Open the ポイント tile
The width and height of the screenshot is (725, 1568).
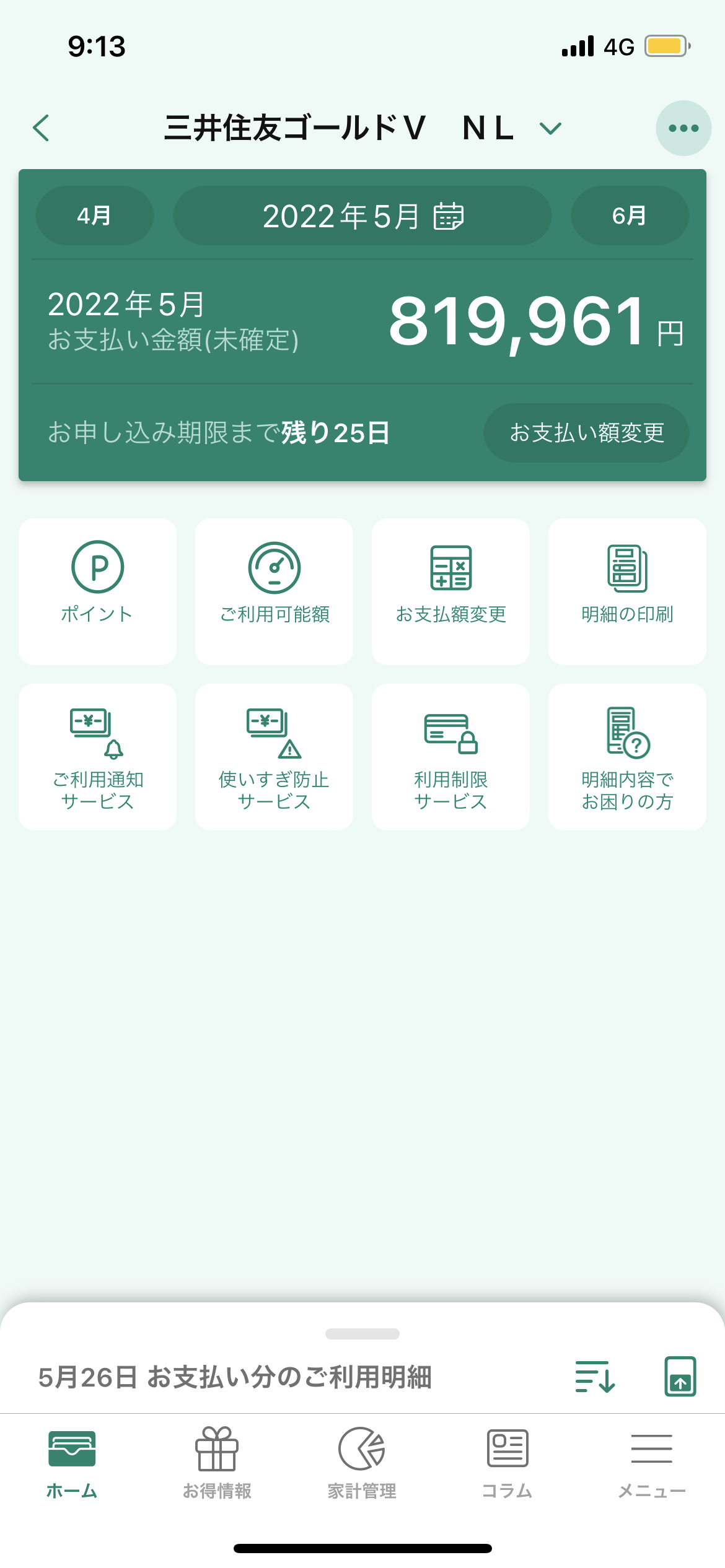97,591
